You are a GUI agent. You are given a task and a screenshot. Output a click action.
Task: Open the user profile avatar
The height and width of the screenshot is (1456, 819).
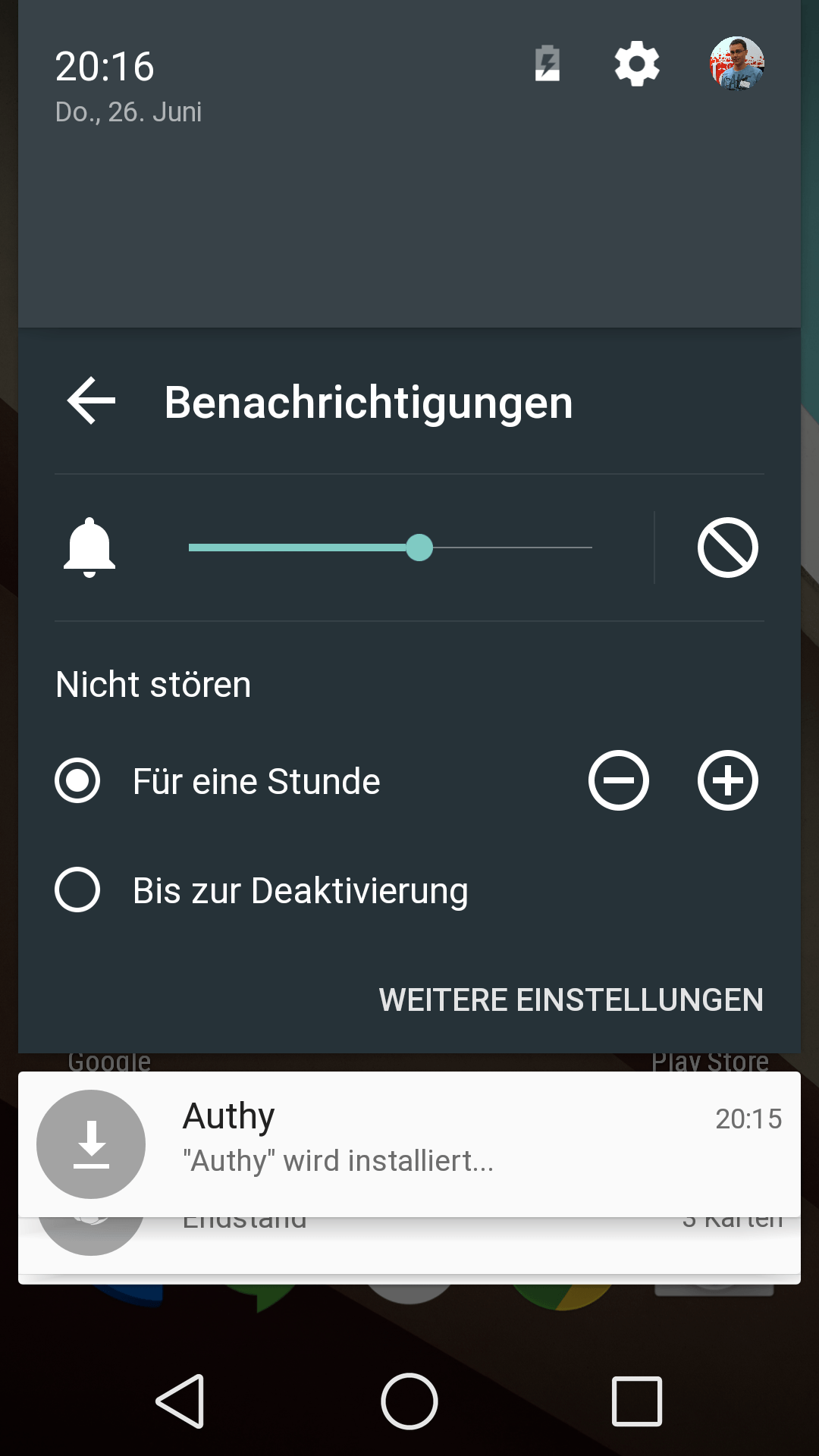pyautogui.click(x=736, y=64)
